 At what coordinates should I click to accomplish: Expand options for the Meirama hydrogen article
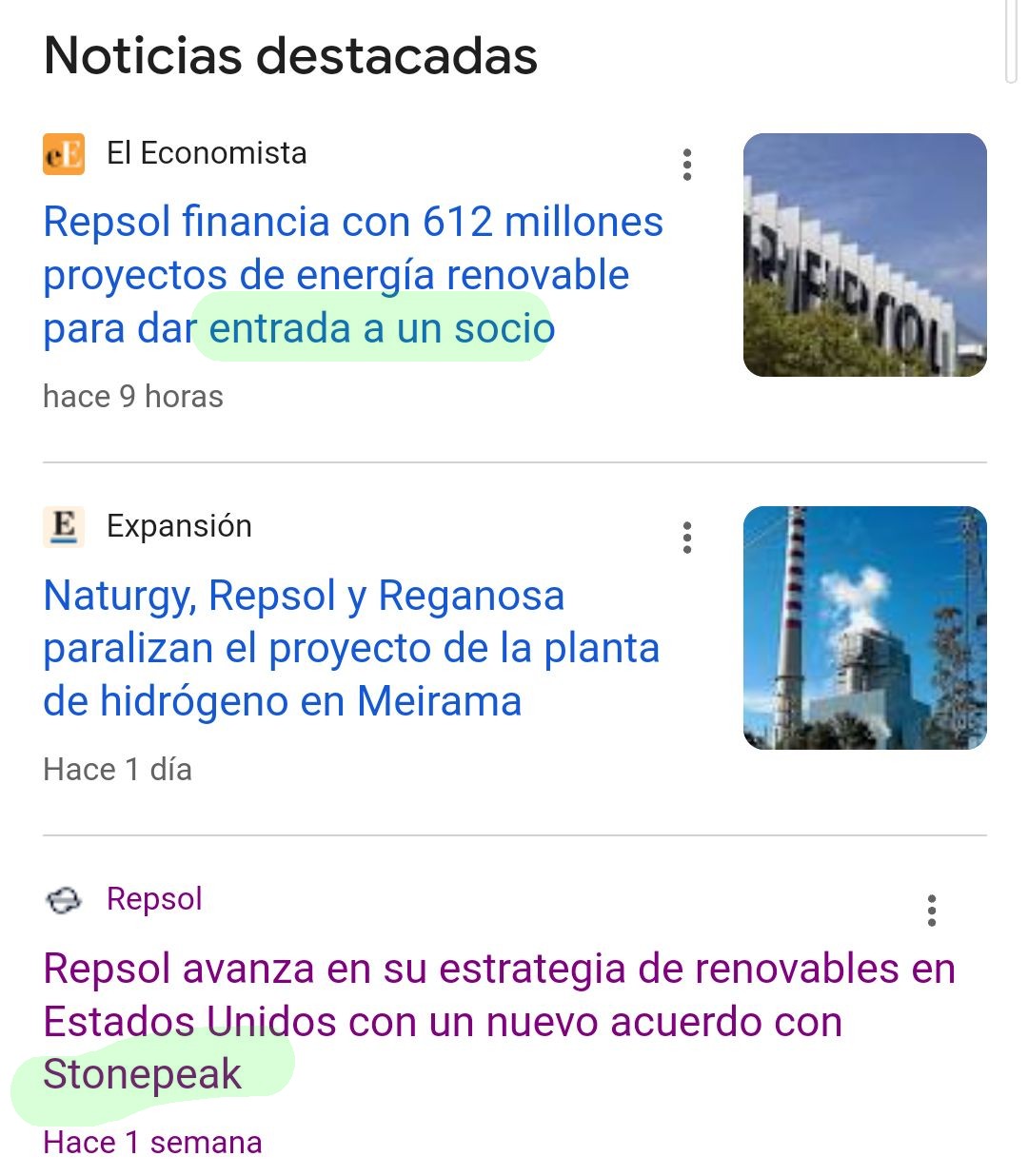[x=687, y=537]
